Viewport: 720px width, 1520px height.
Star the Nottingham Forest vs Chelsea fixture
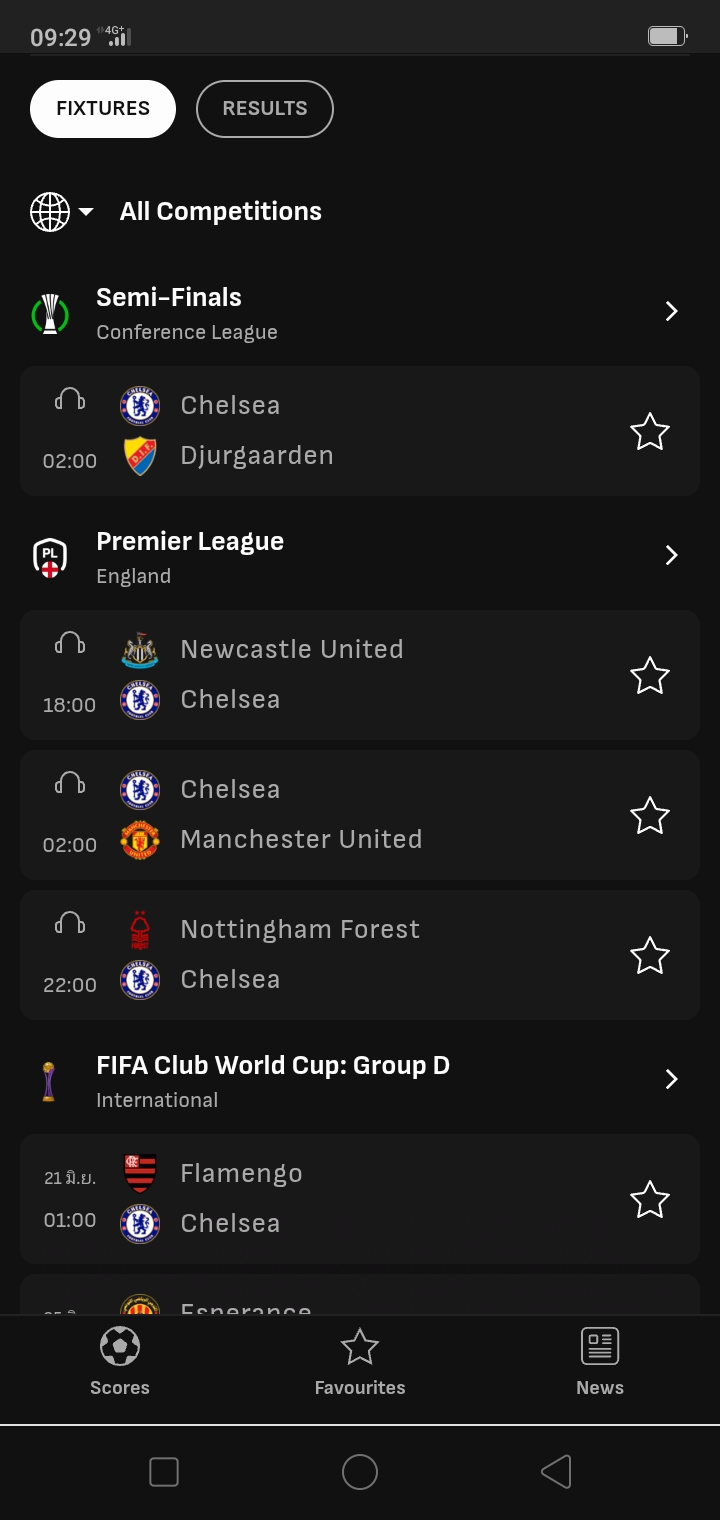(650, 956)
